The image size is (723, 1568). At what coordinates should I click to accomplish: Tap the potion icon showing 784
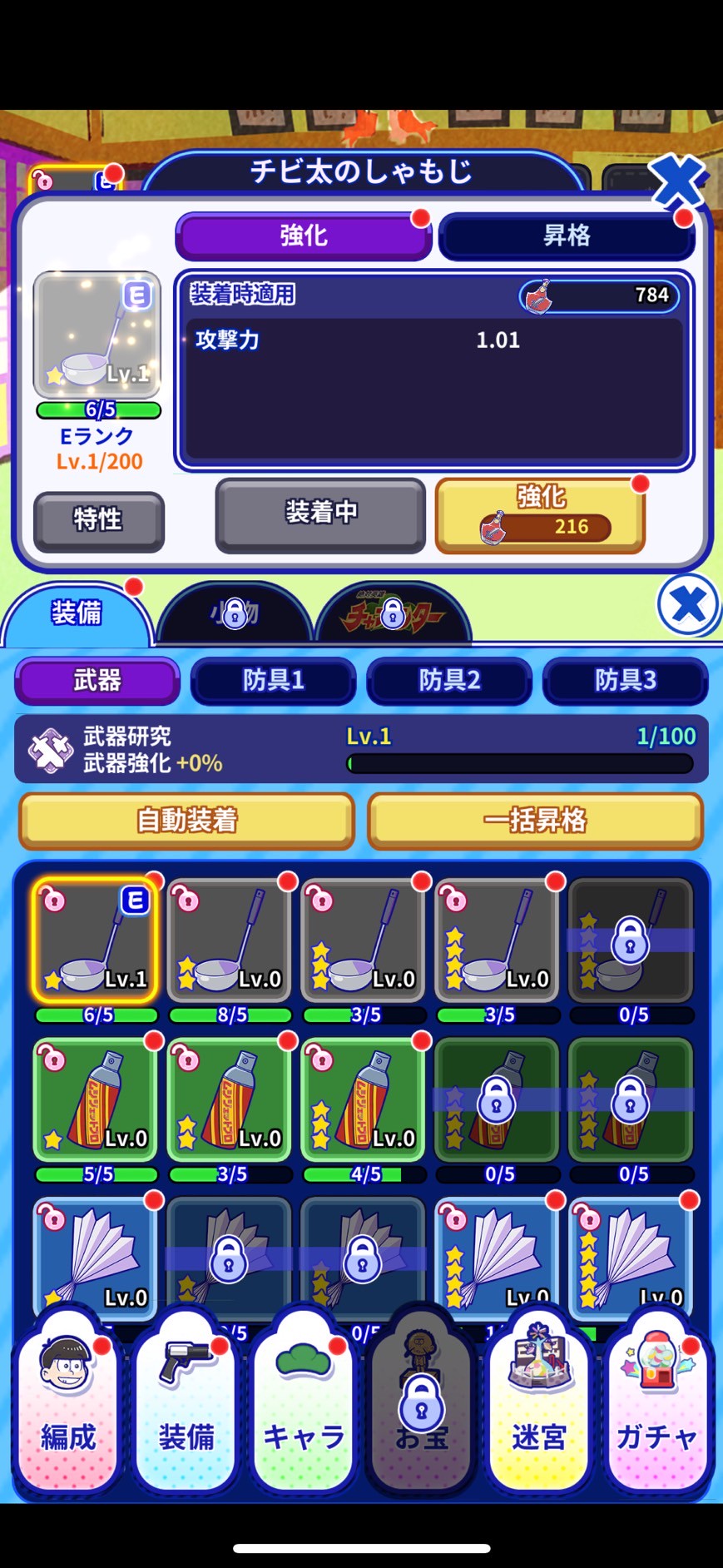[537, 295]
